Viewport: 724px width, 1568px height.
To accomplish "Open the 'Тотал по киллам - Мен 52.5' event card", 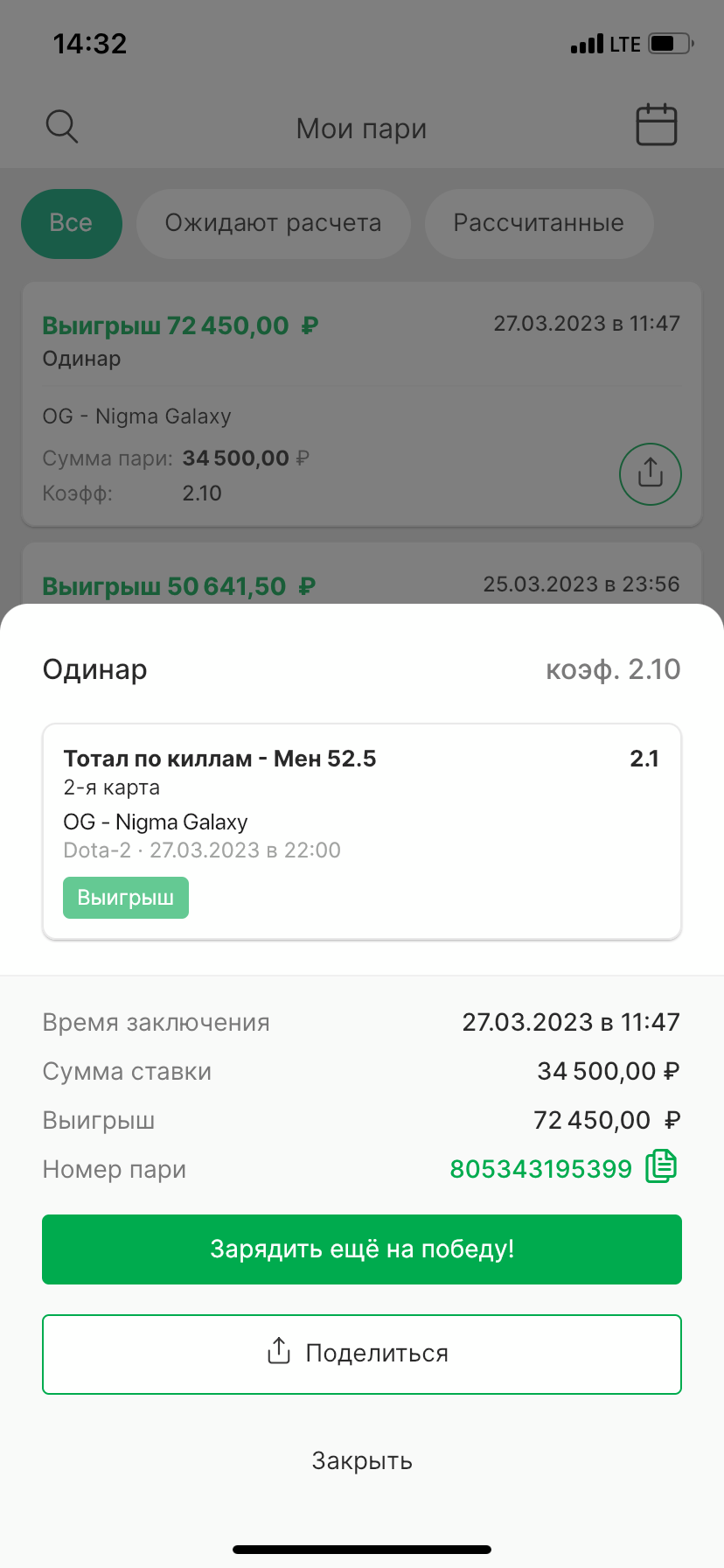I will 362,832.
